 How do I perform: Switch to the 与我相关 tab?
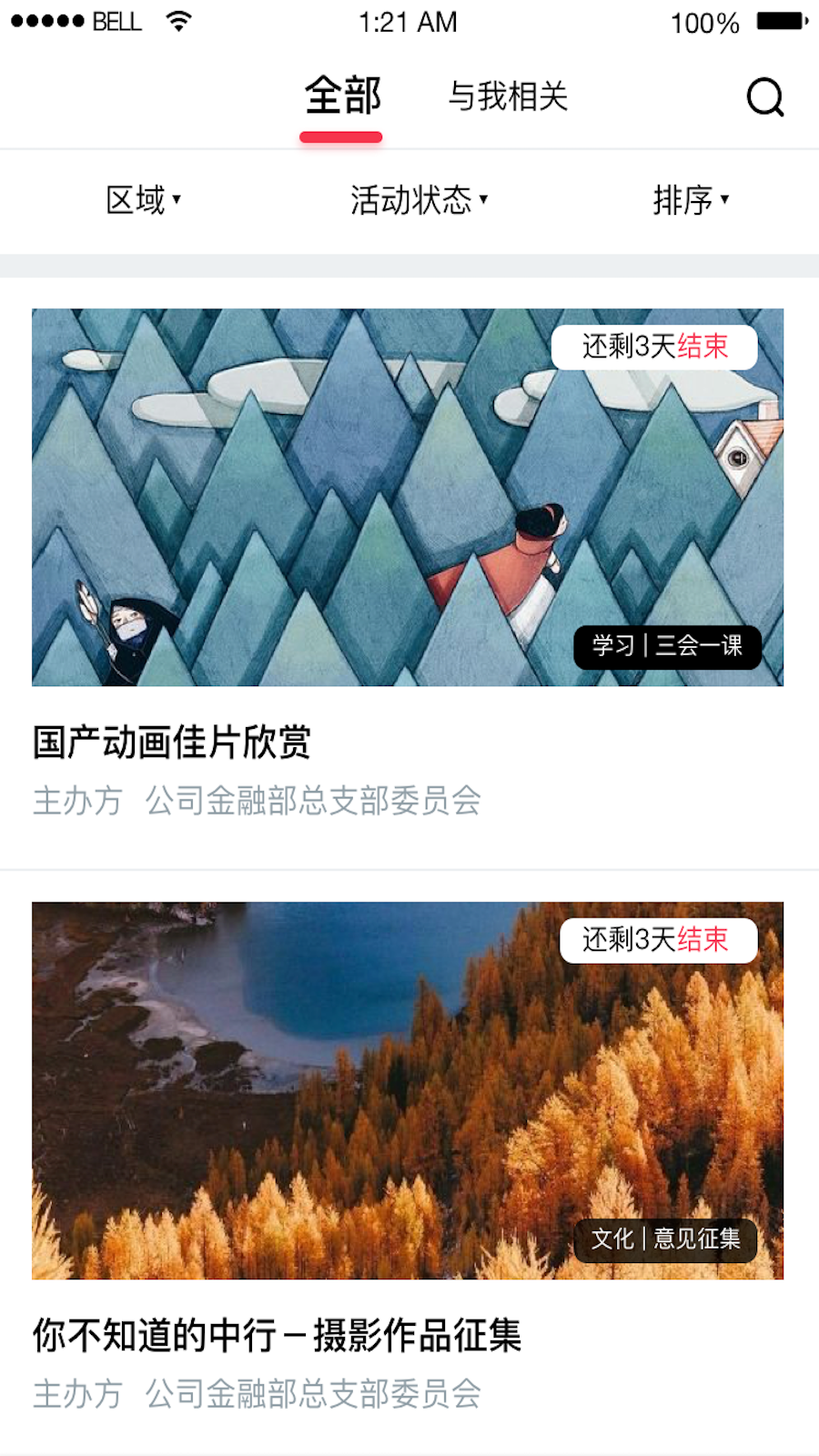pyautogui.click(x=508, y=96)
